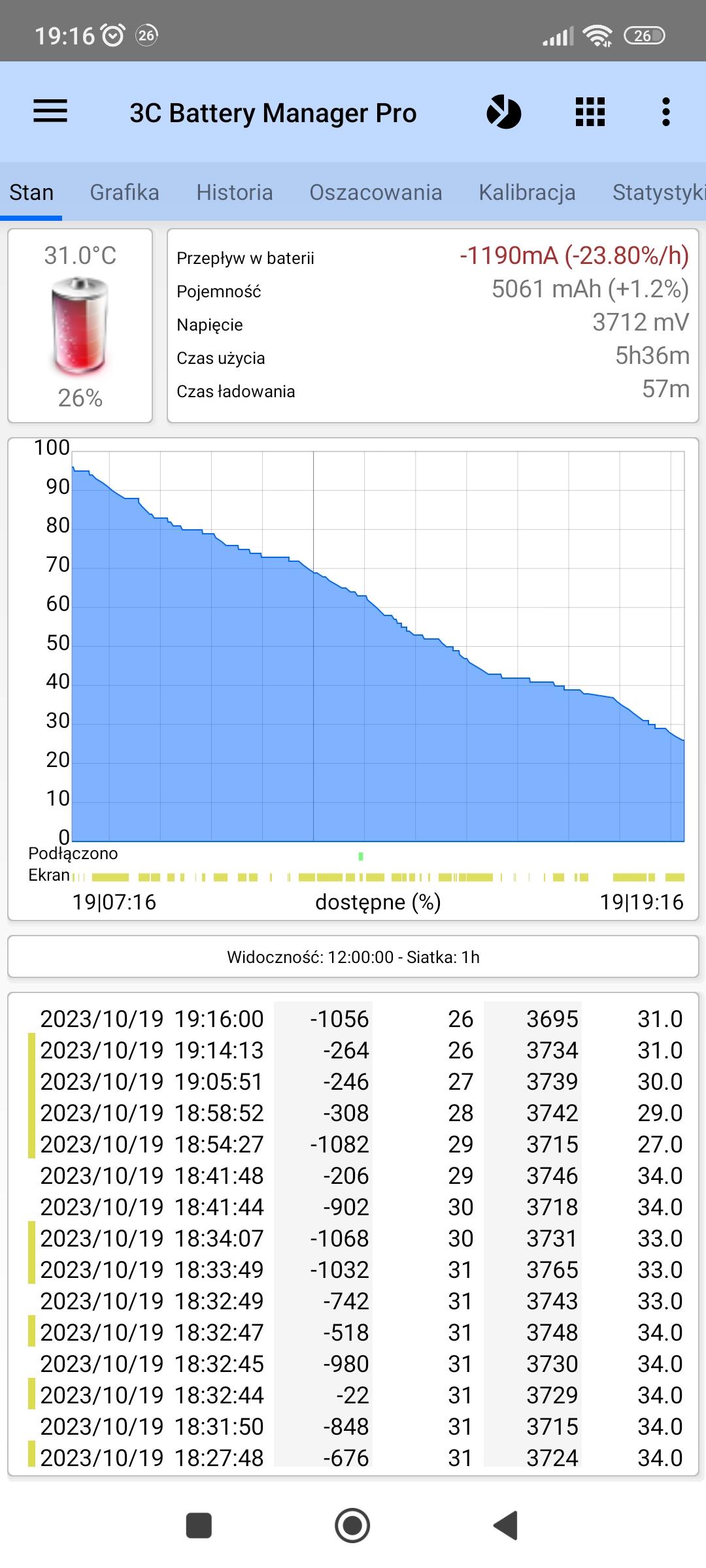Viewport: 706px width, 1568px height.
Task: Switch to the Grafika tab
Action: (124, 193)
